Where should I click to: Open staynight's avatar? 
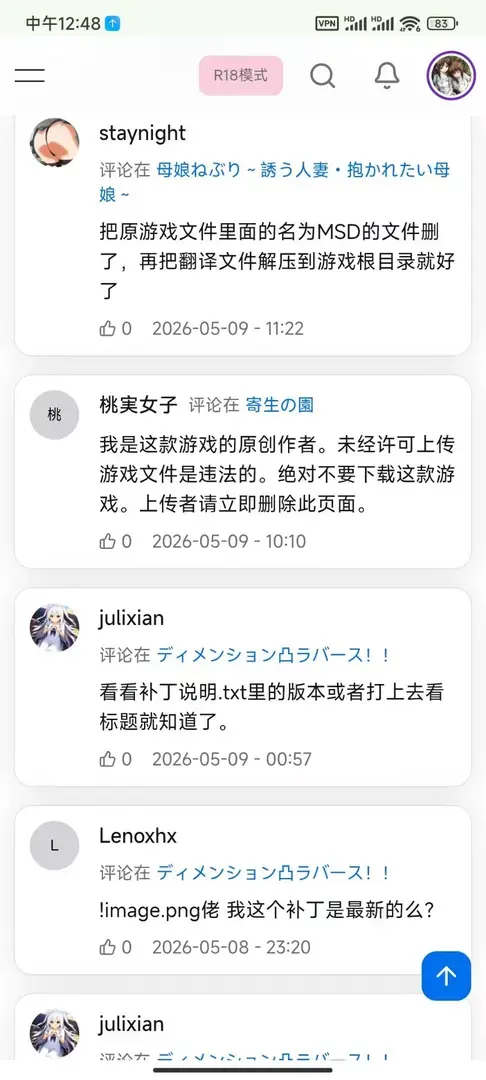point(54,143)
